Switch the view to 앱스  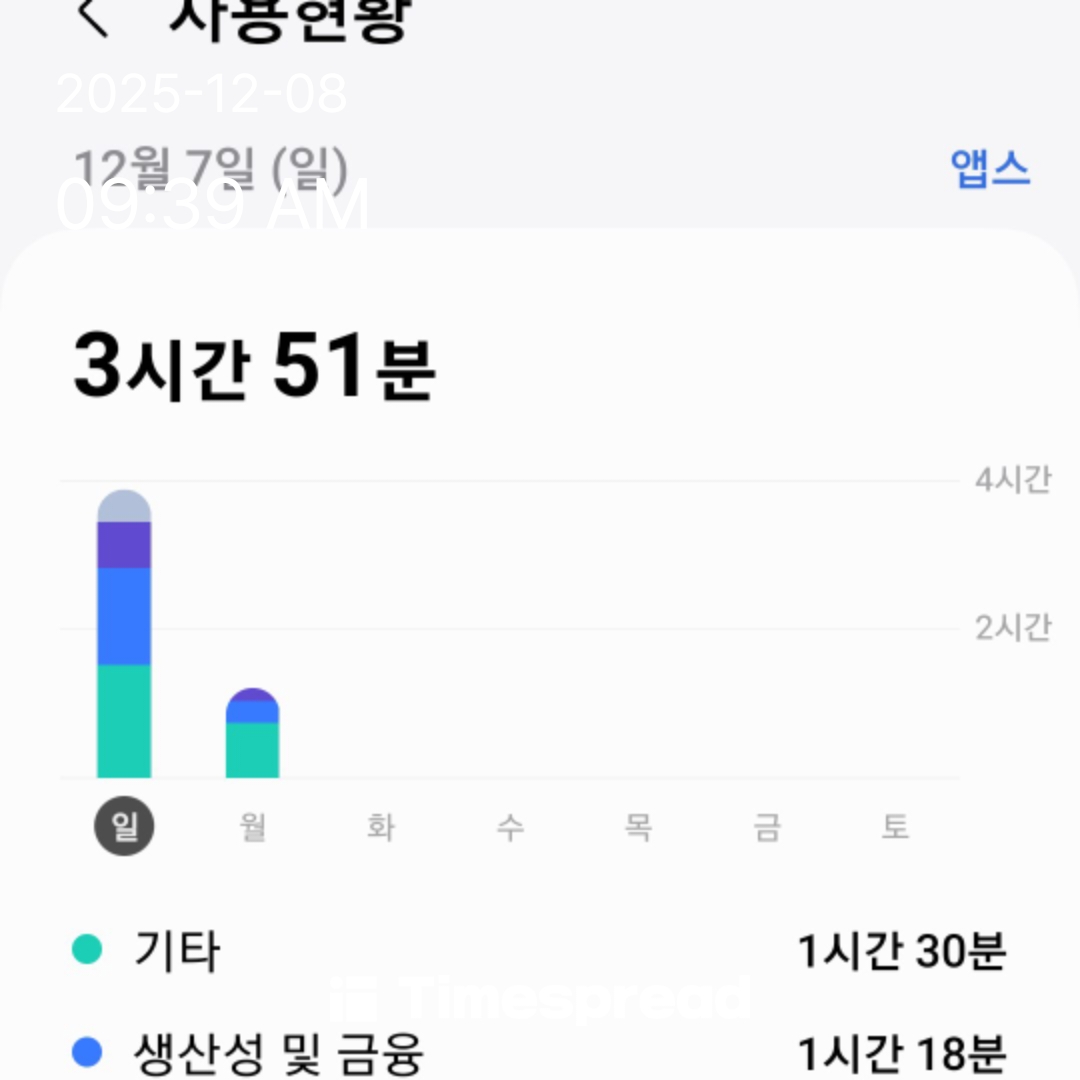(989, 169)
